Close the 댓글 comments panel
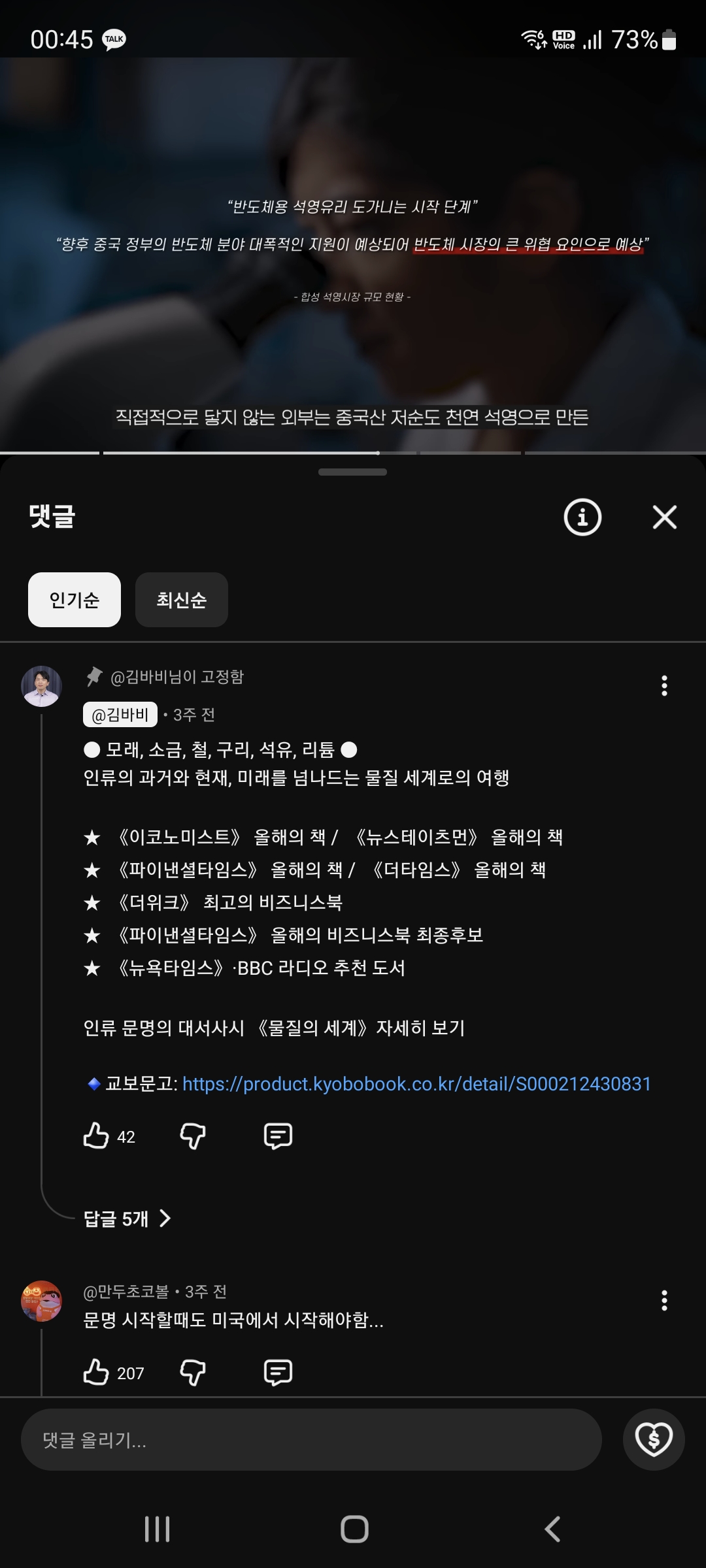 664,517
